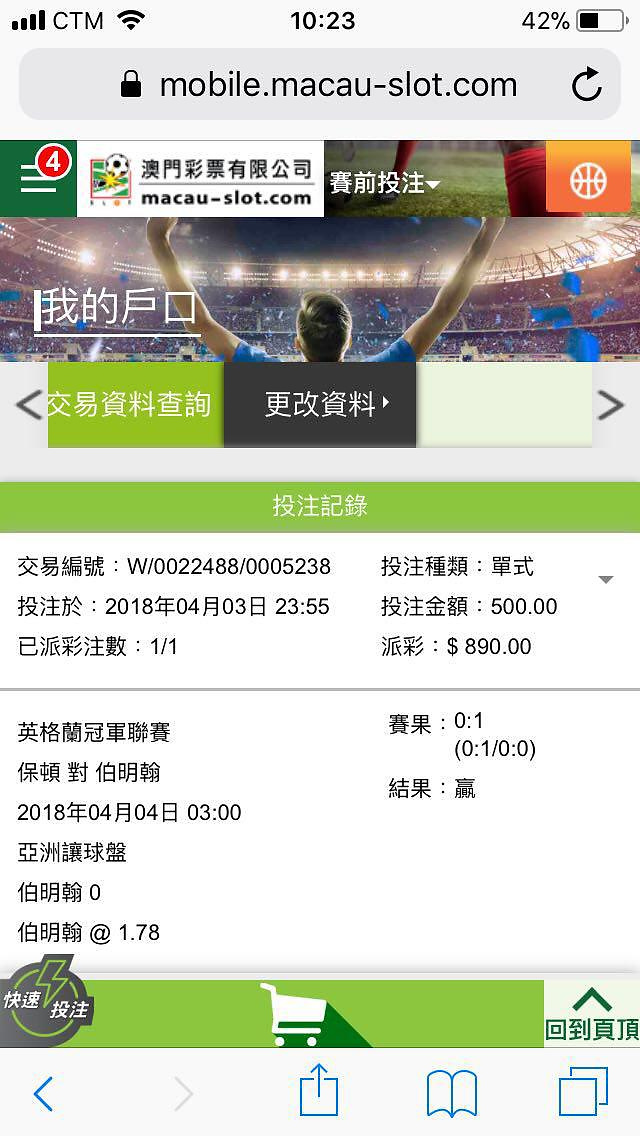
Task: Tap the mobile.macau-slot.com address bar
Action: (x=320, y=85)
